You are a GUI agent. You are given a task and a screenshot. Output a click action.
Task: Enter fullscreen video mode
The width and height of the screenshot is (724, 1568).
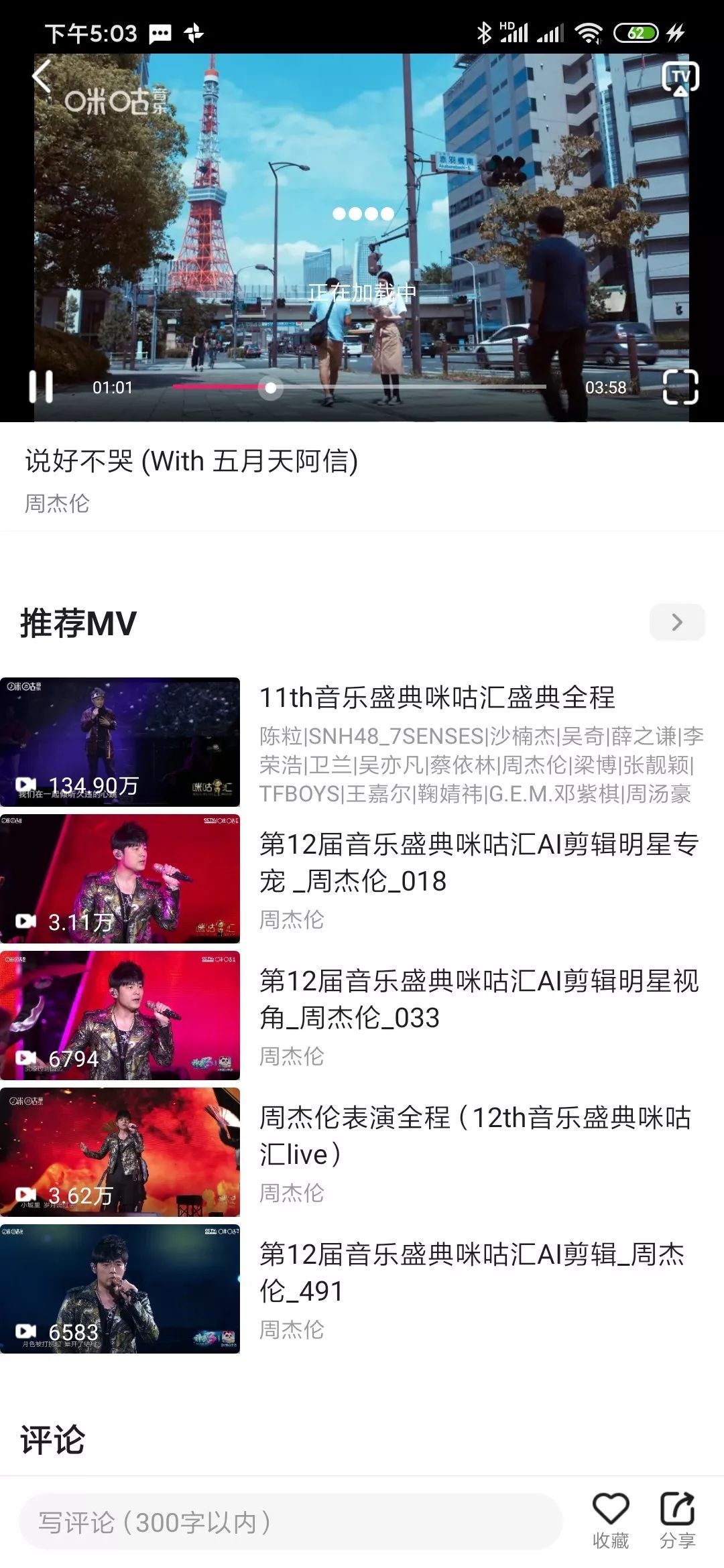pos(680,387)
